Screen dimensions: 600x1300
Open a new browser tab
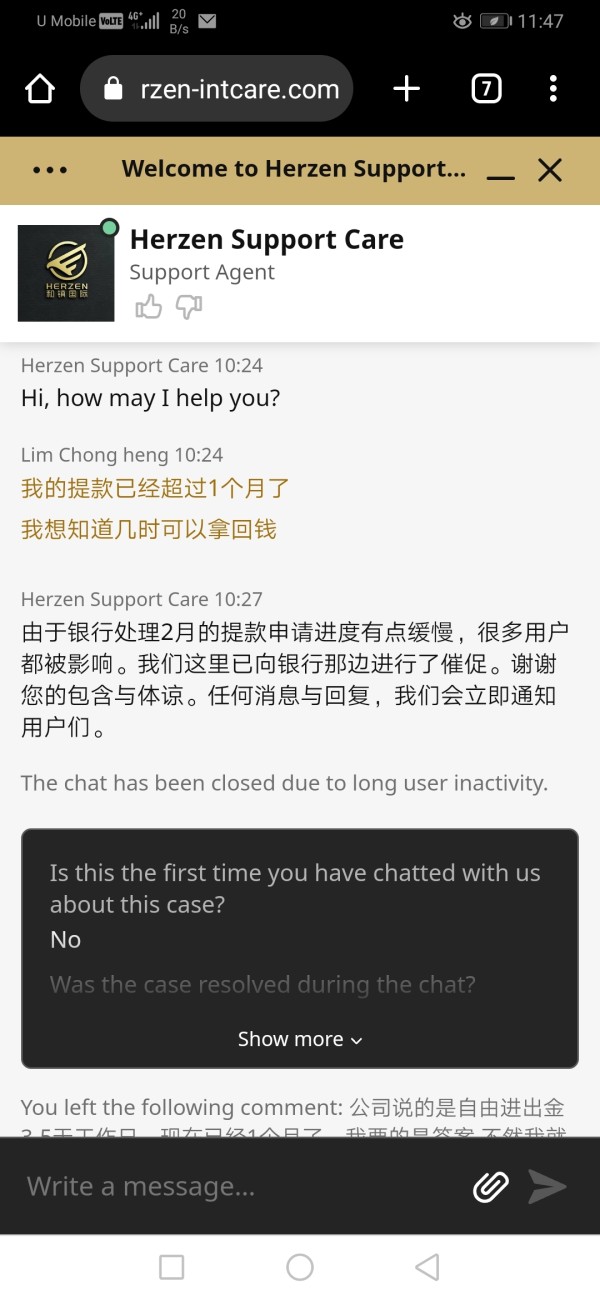[x=407, y=89]
